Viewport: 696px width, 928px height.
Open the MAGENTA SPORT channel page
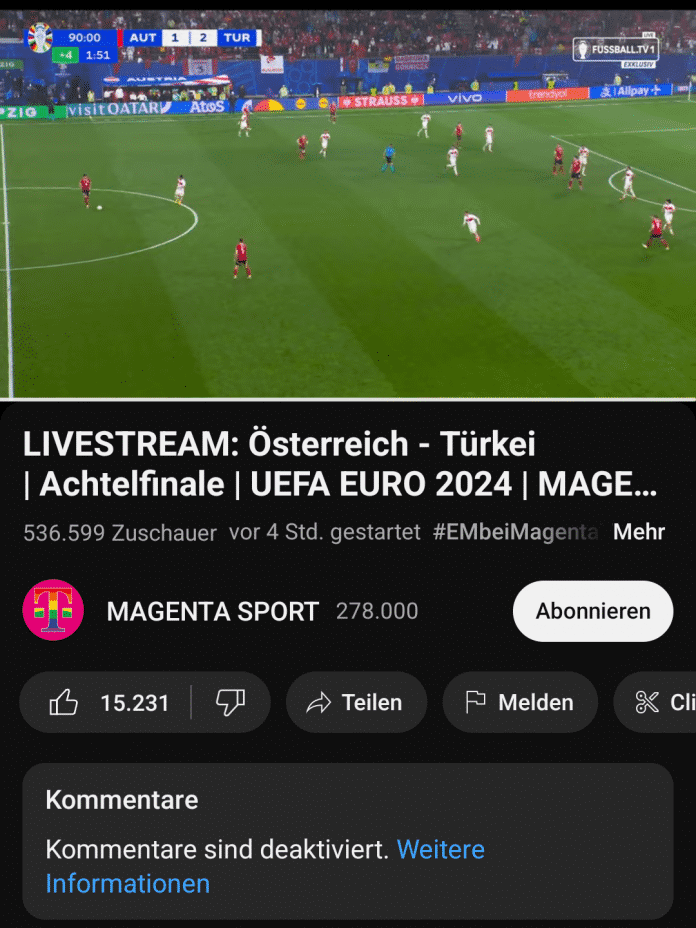point(212,611)
